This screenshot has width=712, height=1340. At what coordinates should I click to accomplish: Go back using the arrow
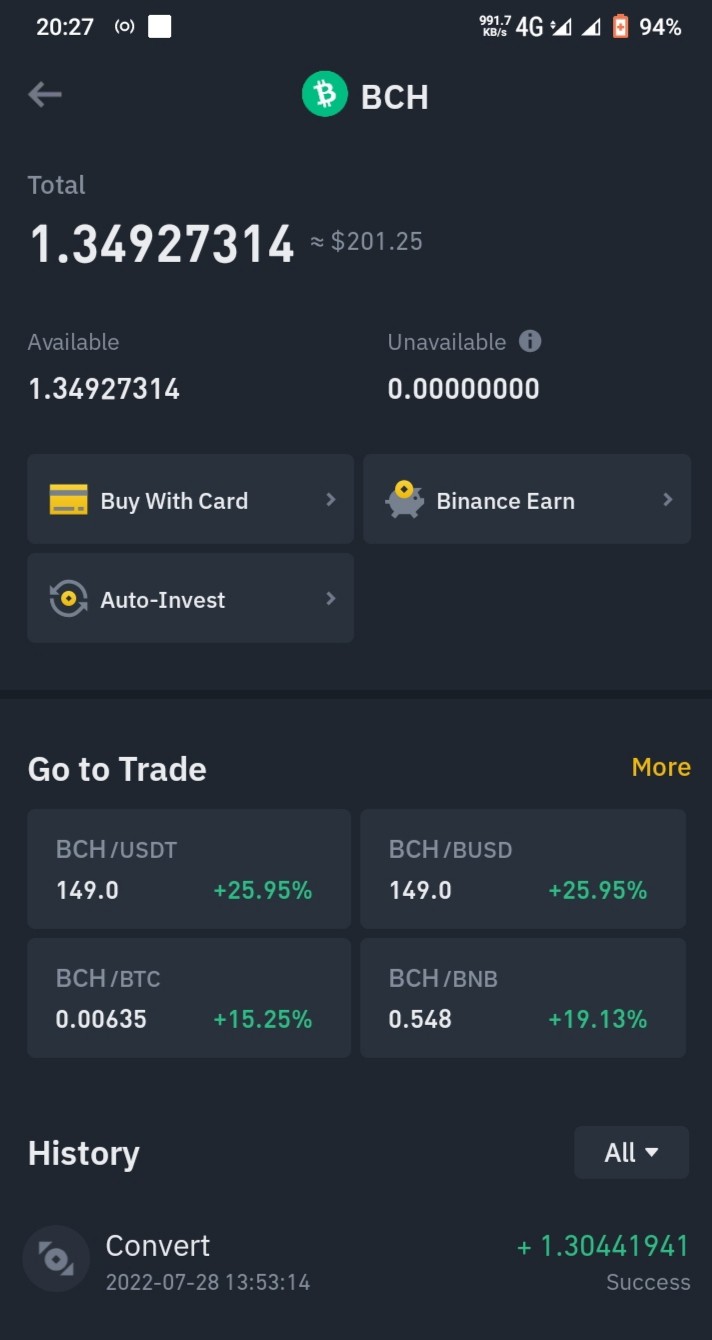[x=45, y=95]
